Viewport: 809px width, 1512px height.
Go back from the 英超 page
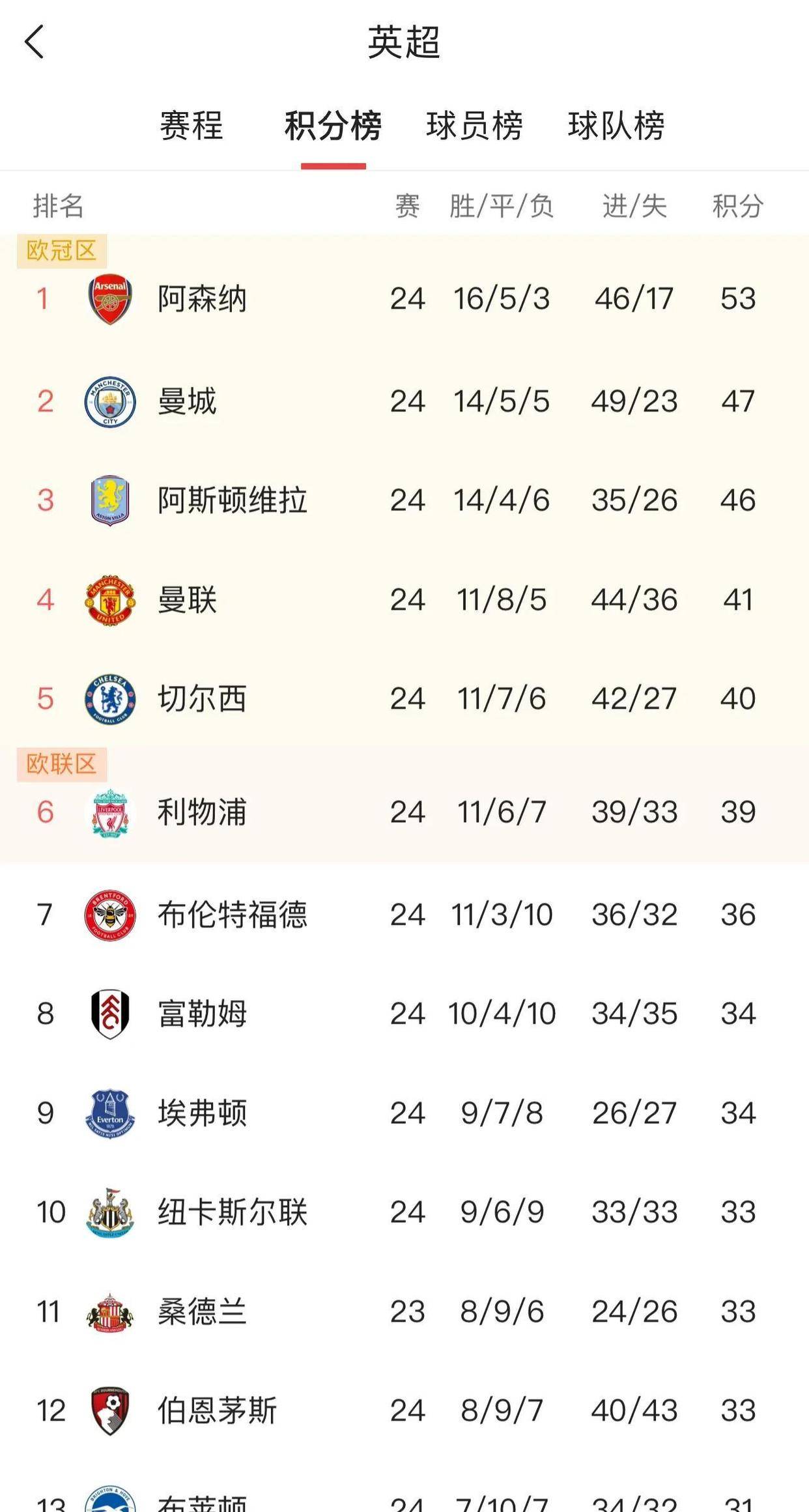click(x=34, y=42)
